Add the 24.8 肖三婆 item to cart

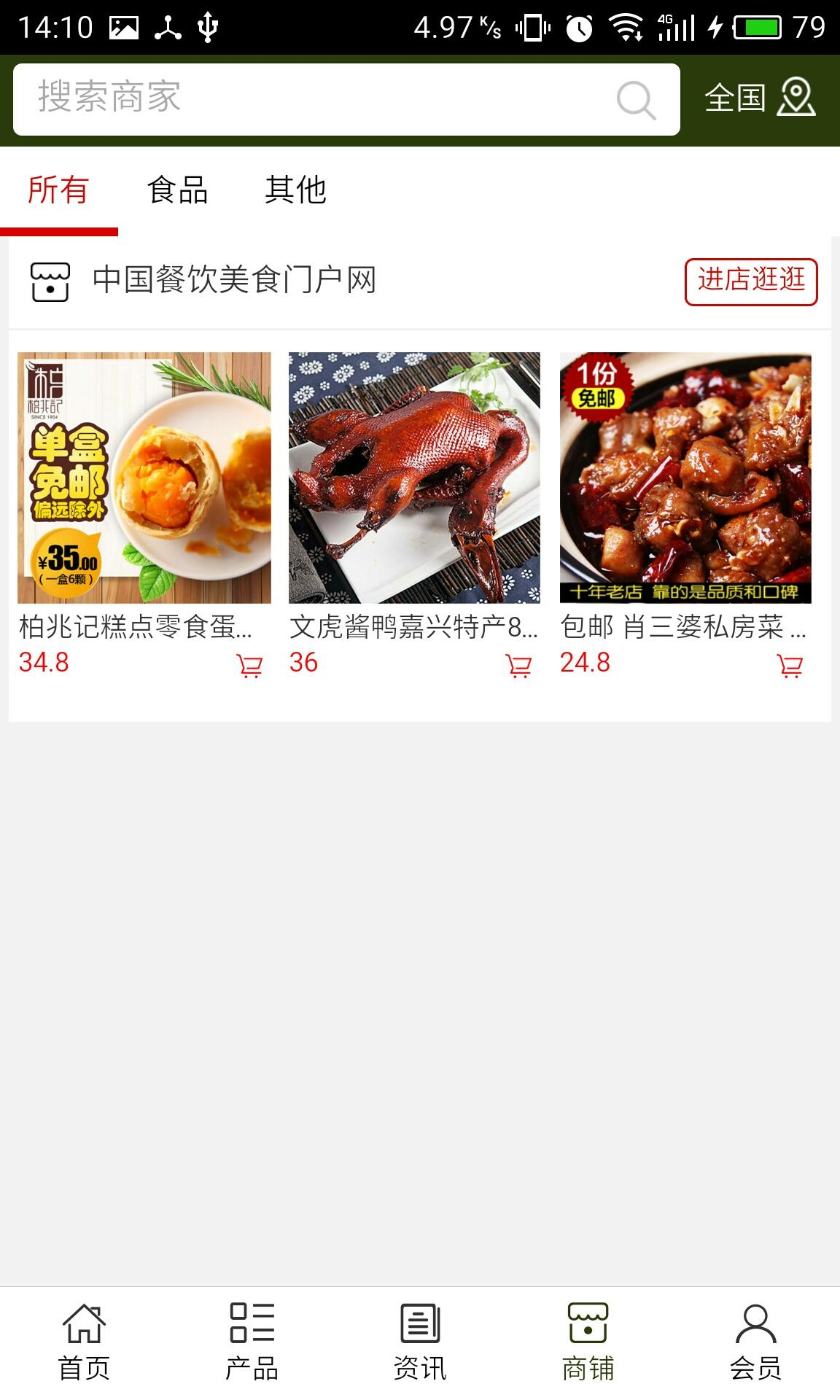(790, 666)
